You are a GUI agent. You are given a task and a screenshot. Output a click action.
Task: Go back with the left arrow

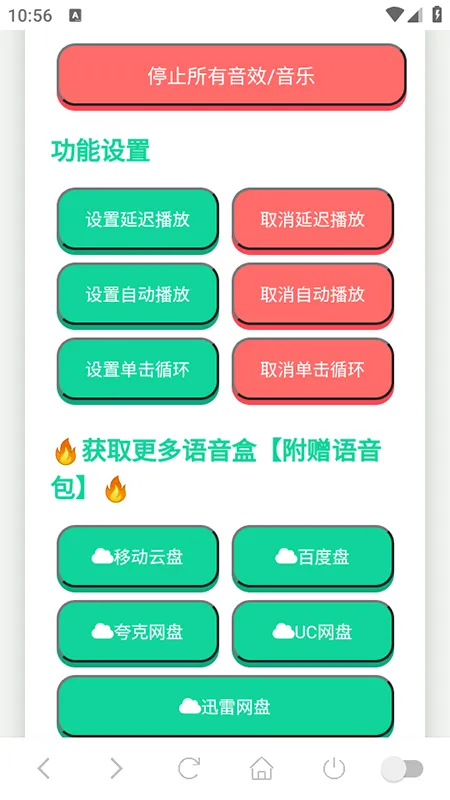point(44,768)
